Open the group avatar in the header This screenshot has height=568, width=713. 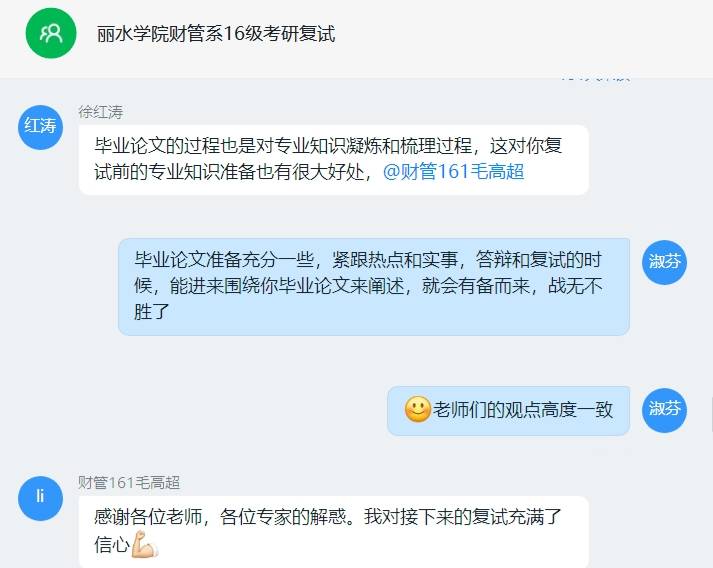pos(51,33)
